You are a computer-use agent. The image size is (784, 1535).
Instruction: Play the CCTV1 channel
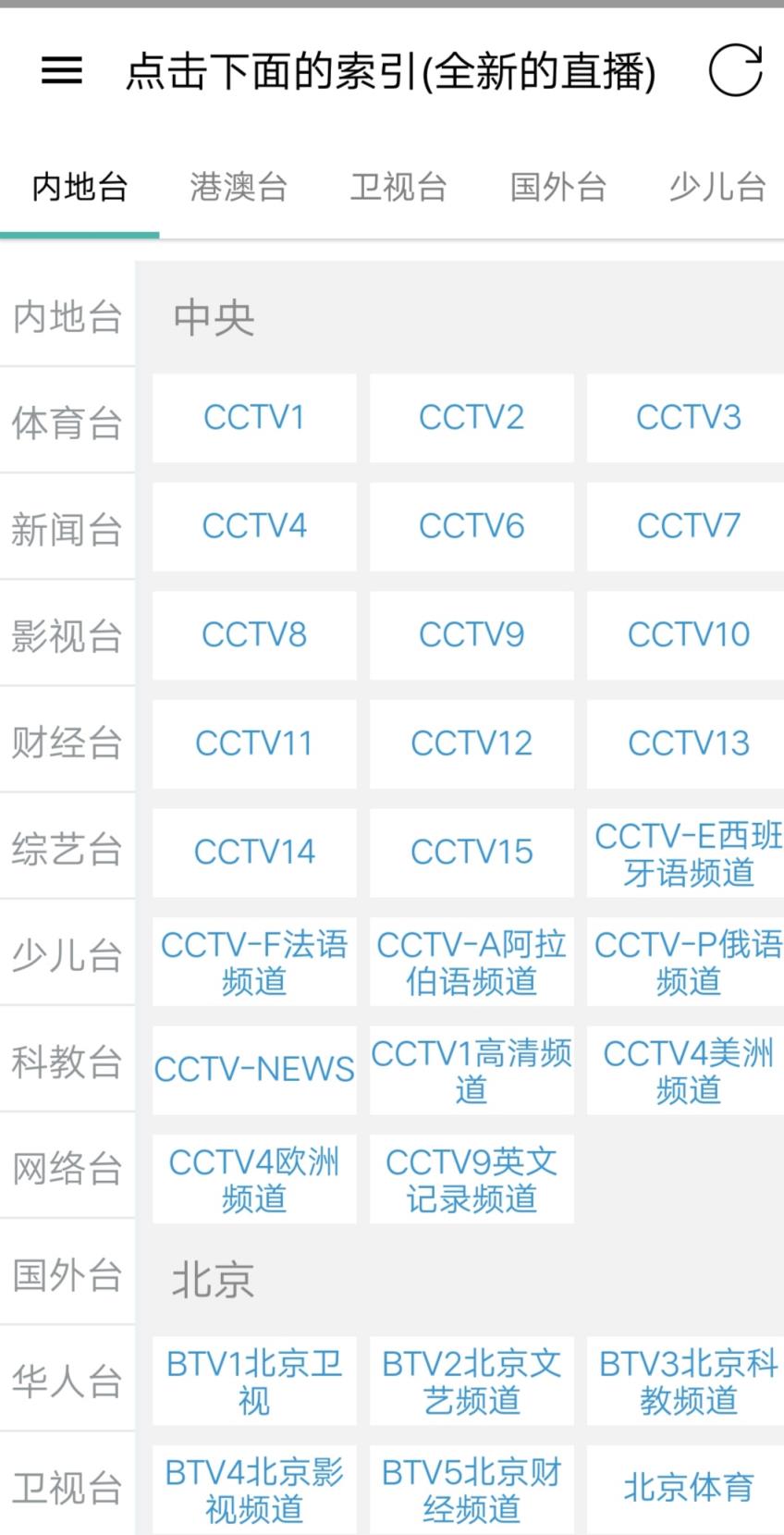point(253,418)
